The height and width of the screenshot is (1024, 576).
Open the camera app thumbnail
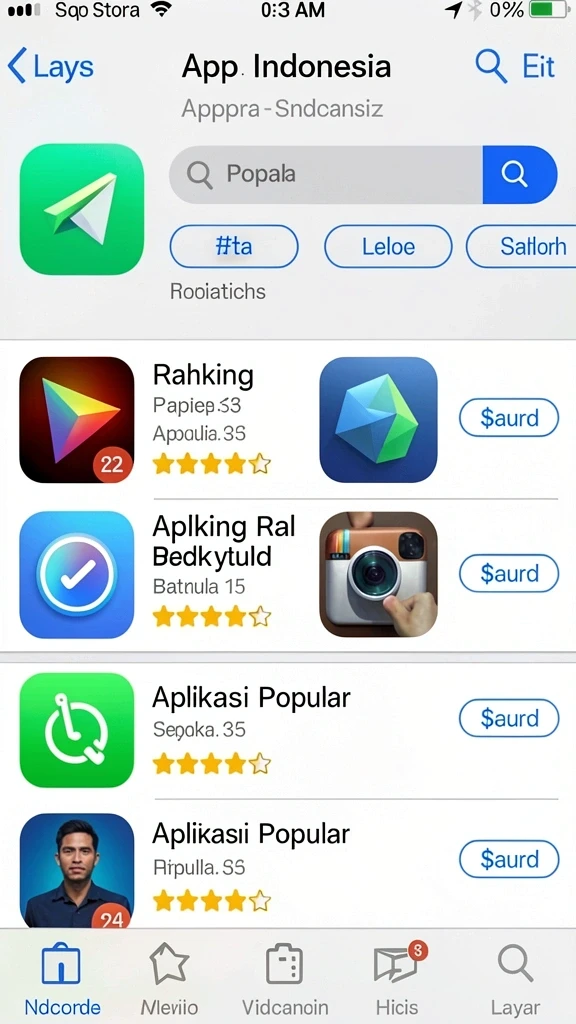(378, 574)
